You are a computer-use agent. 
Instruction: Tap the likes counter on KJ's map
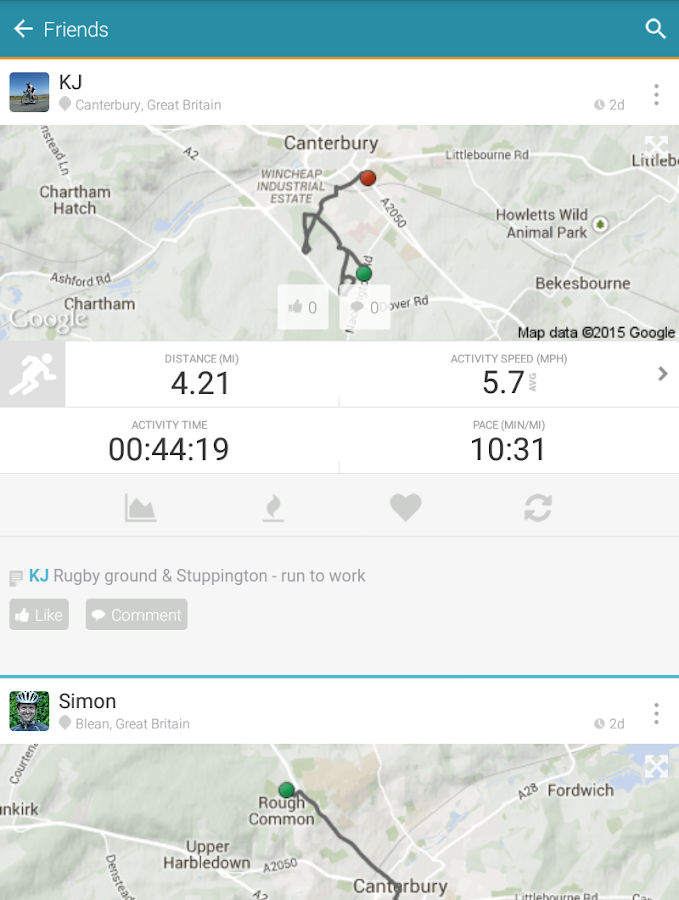pyautogui.click(x=303, y=308)
